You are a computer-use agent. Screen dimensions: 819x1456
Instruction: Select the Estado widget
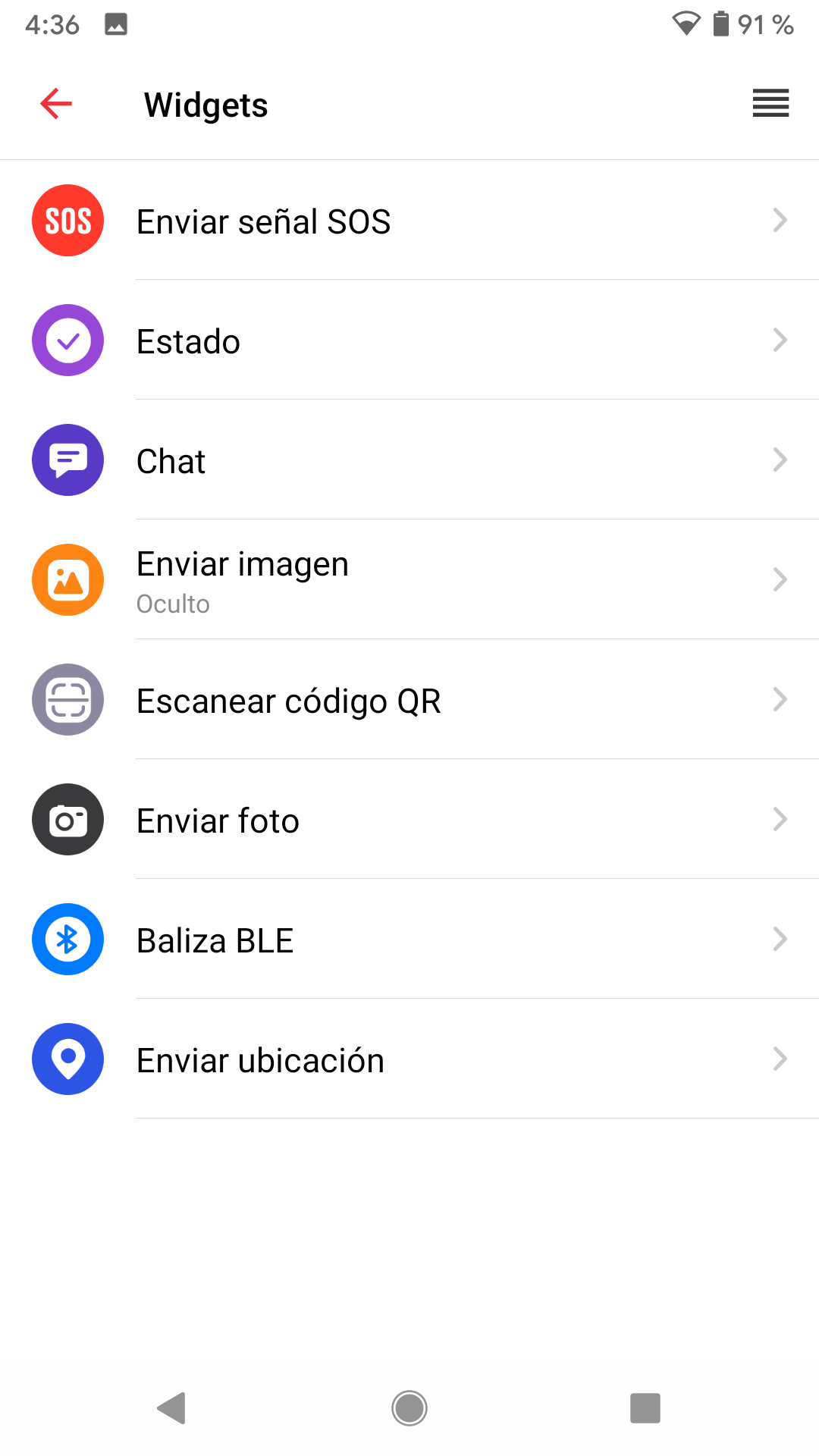tap(409, 340)
